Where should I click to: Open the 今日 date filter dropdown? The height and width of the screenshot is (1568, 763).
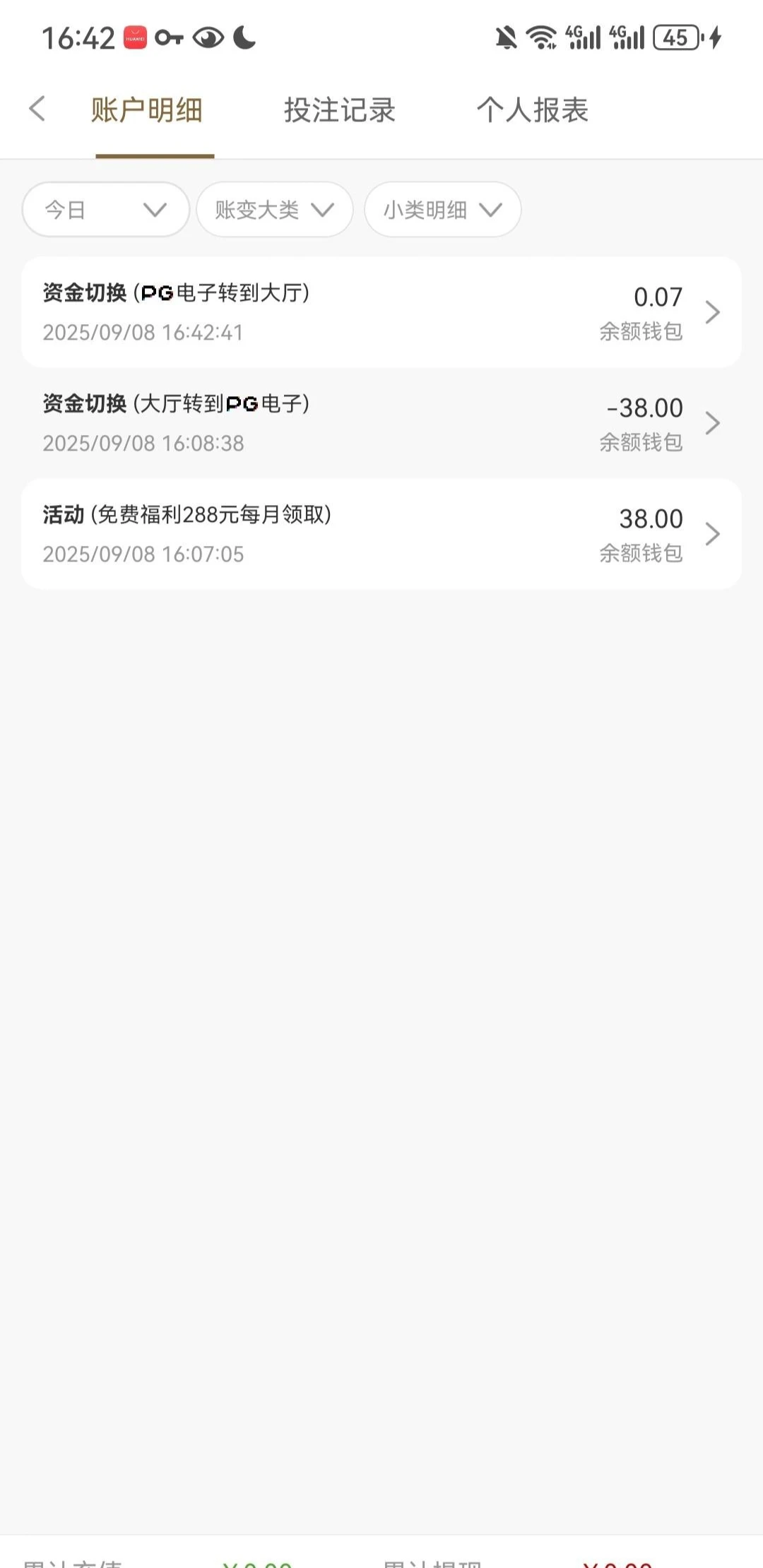105,209
